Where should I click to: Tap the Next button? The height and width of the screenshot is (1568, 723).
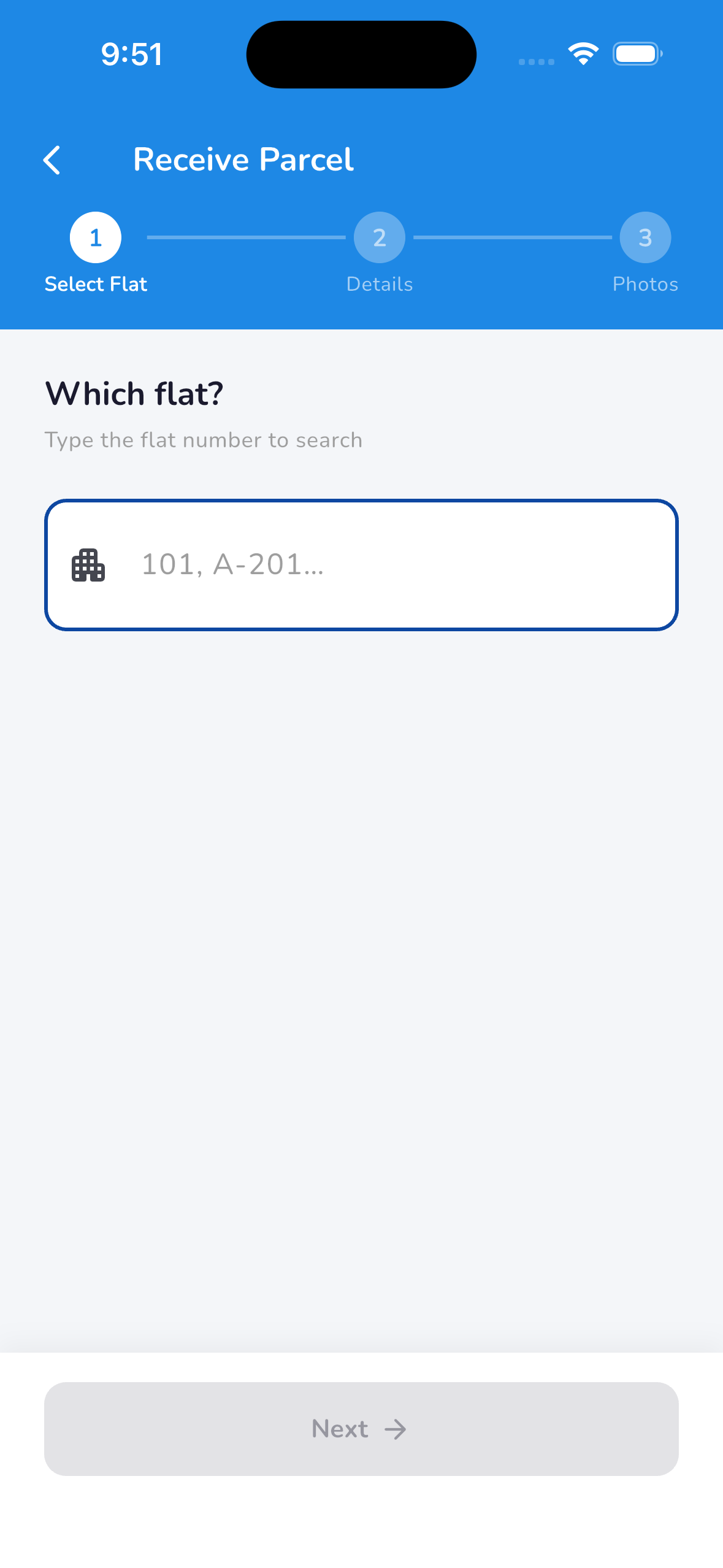(361, 1429)
